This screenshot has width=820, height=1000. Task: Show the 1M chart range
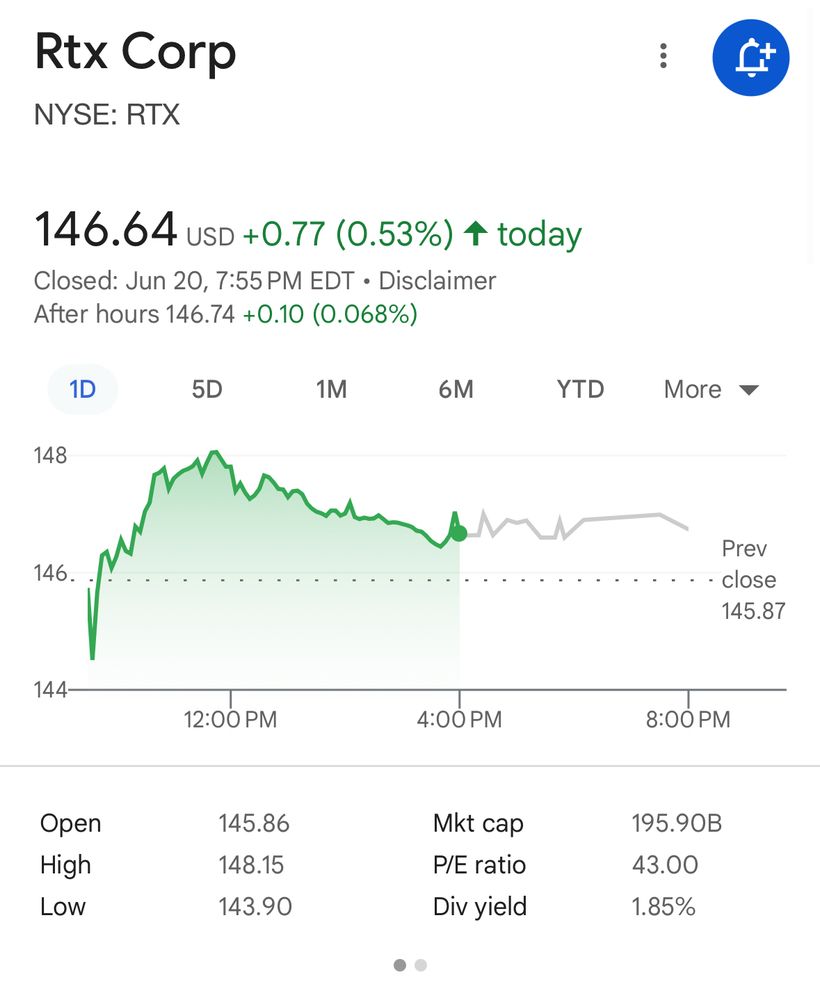pos(331,389)
